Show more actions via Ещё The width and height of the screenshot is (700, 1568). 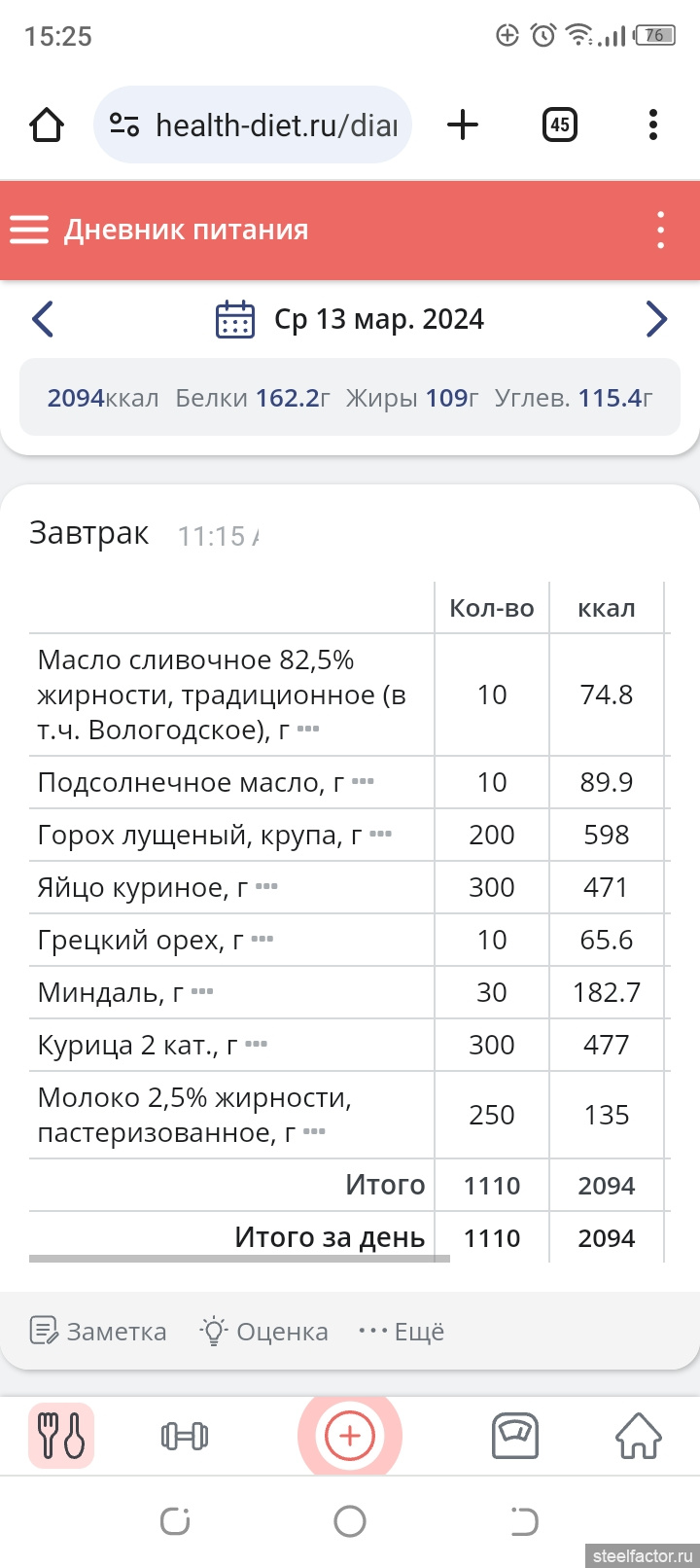401,1331
